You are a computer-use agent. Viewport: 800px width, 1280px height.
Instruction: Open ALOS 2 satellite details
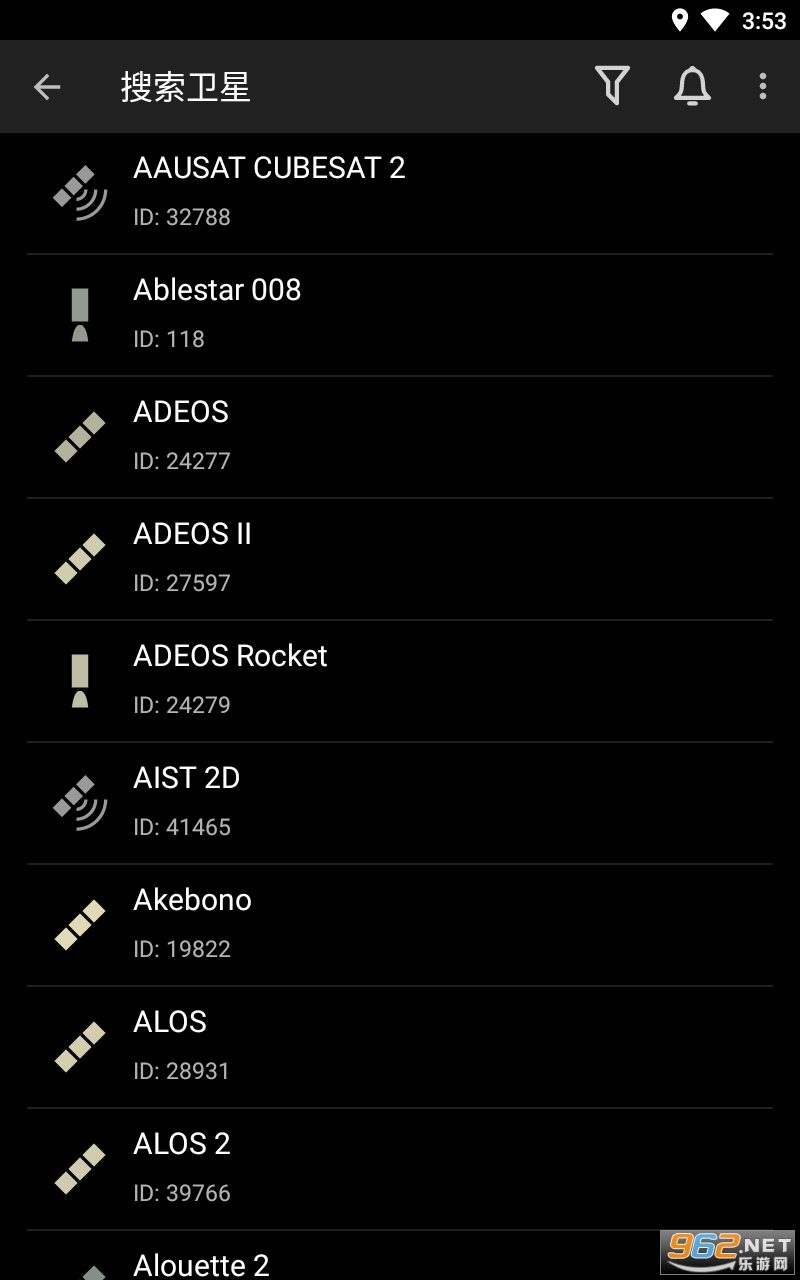[x=400, y=1168]
